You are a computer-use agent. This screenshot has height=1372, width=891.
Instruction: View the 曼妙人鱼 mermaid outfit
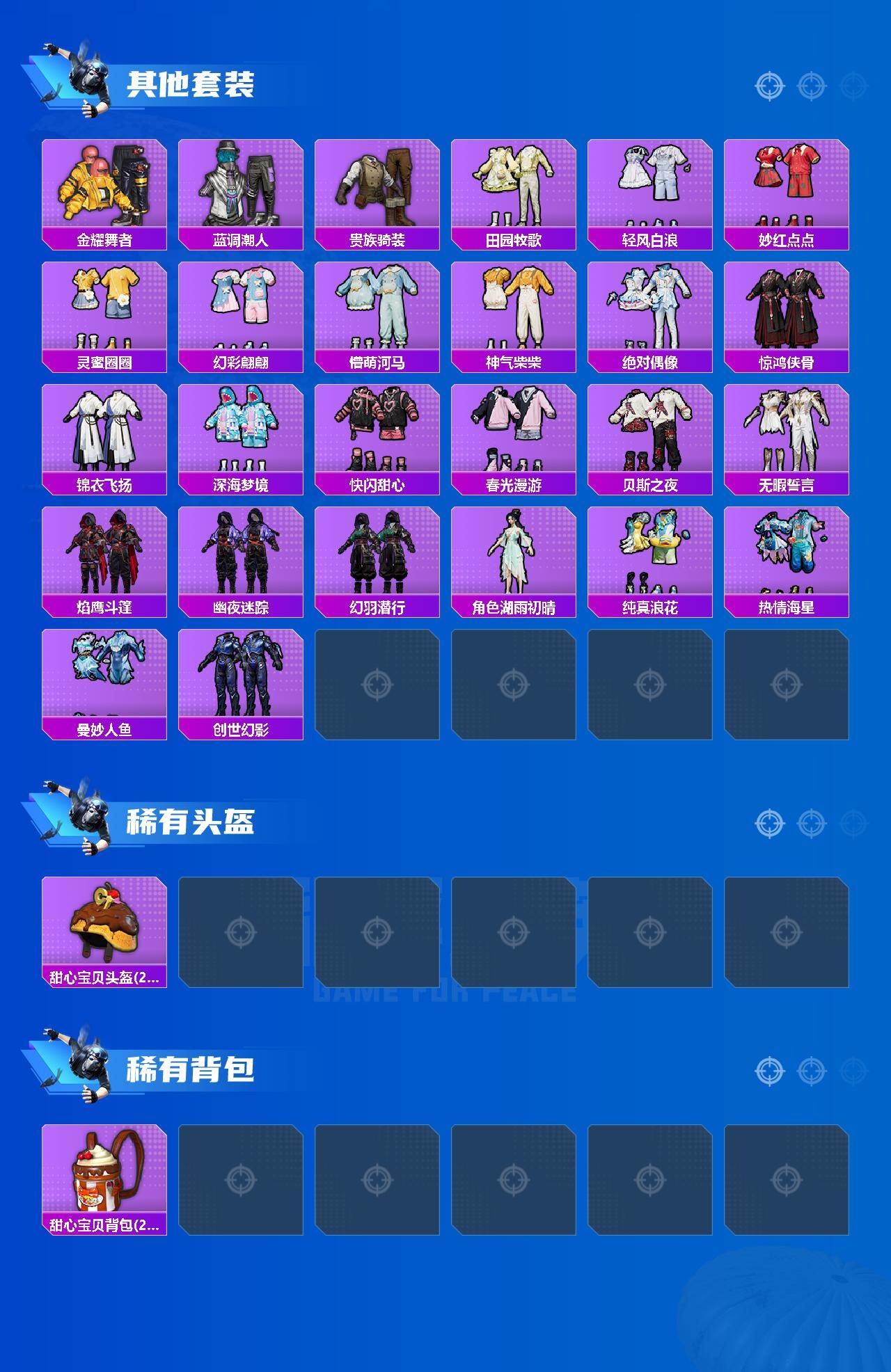click(x=103, y=675)
